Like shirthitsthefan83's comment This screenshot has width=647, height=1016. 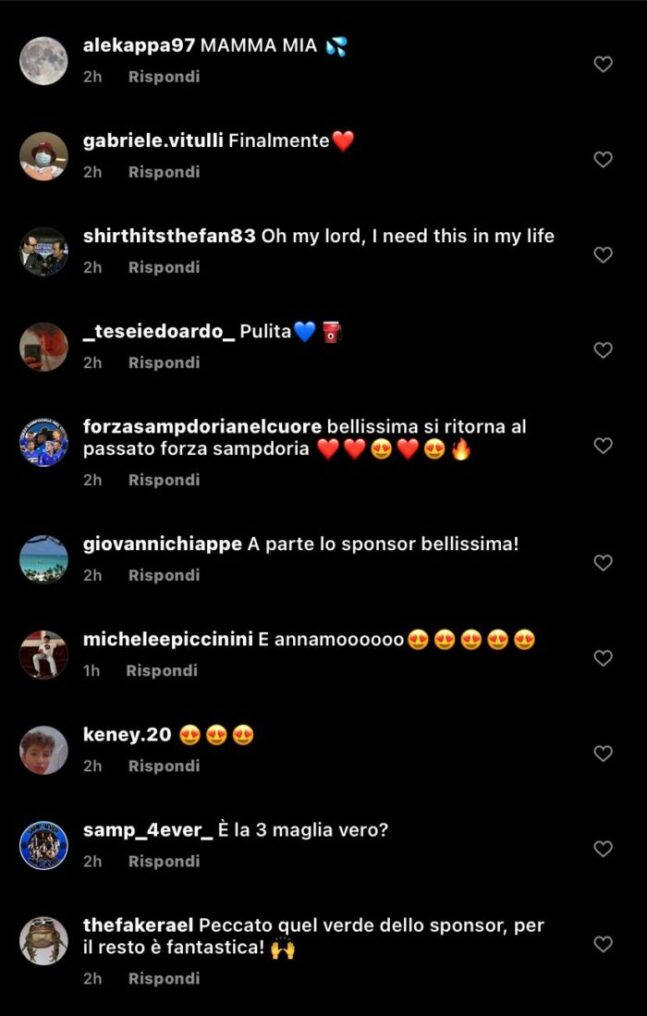603,255
